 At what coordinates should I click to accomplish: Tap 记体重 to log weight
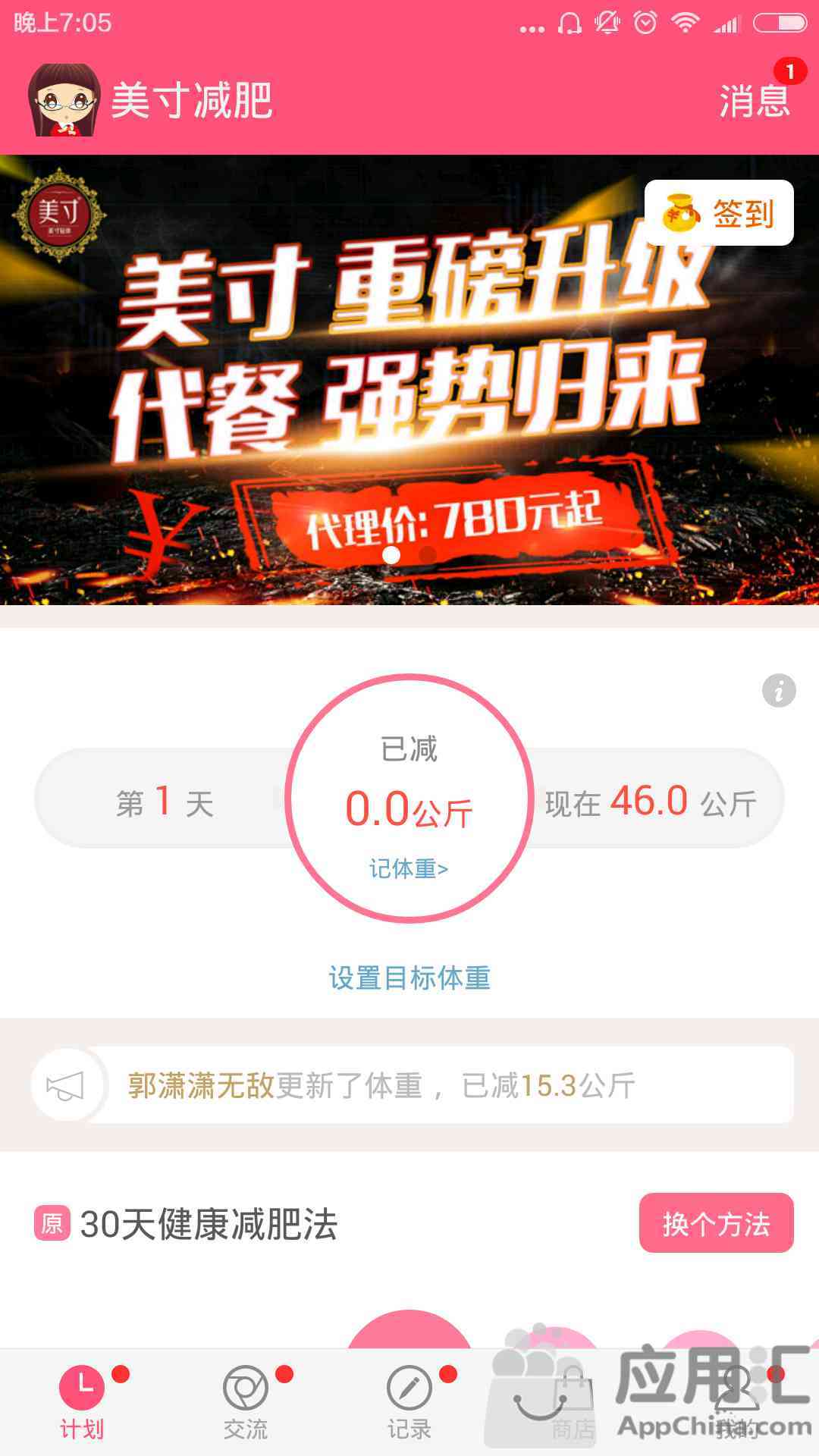(409, 868)
